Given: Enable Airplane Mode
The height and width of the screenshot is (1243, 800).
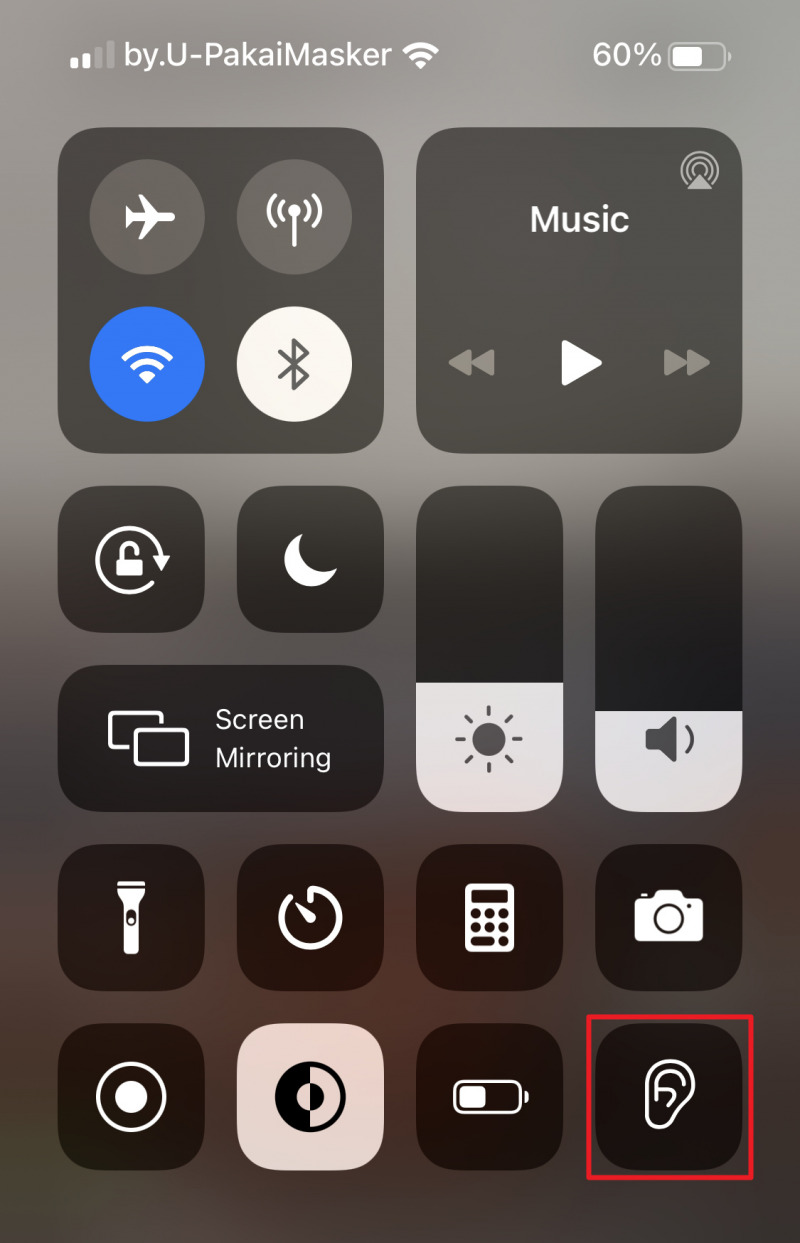Looking at the screenshot, I should click(147, 216).
